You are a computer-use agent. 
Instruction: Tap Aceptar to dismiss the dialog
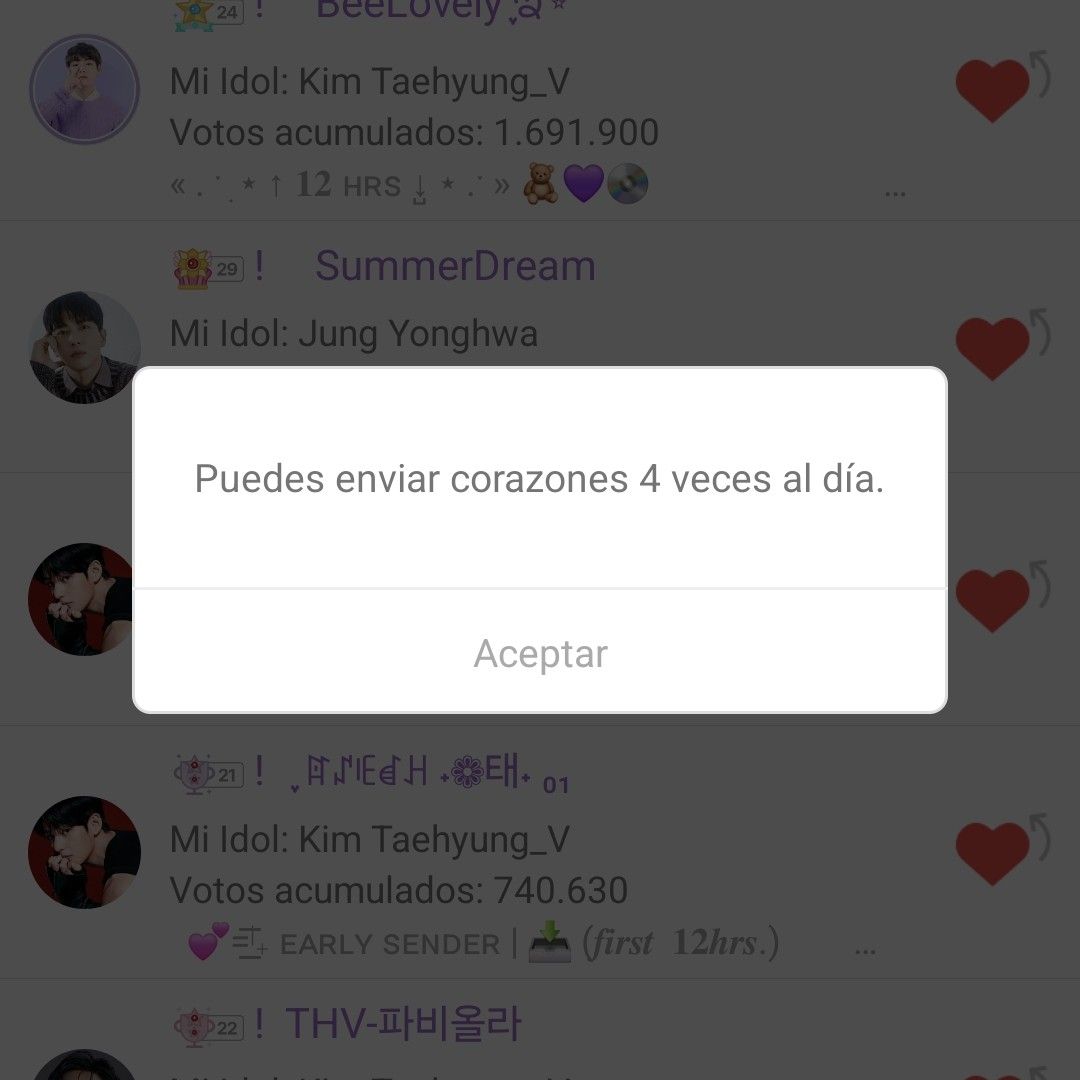pos(540,653)
